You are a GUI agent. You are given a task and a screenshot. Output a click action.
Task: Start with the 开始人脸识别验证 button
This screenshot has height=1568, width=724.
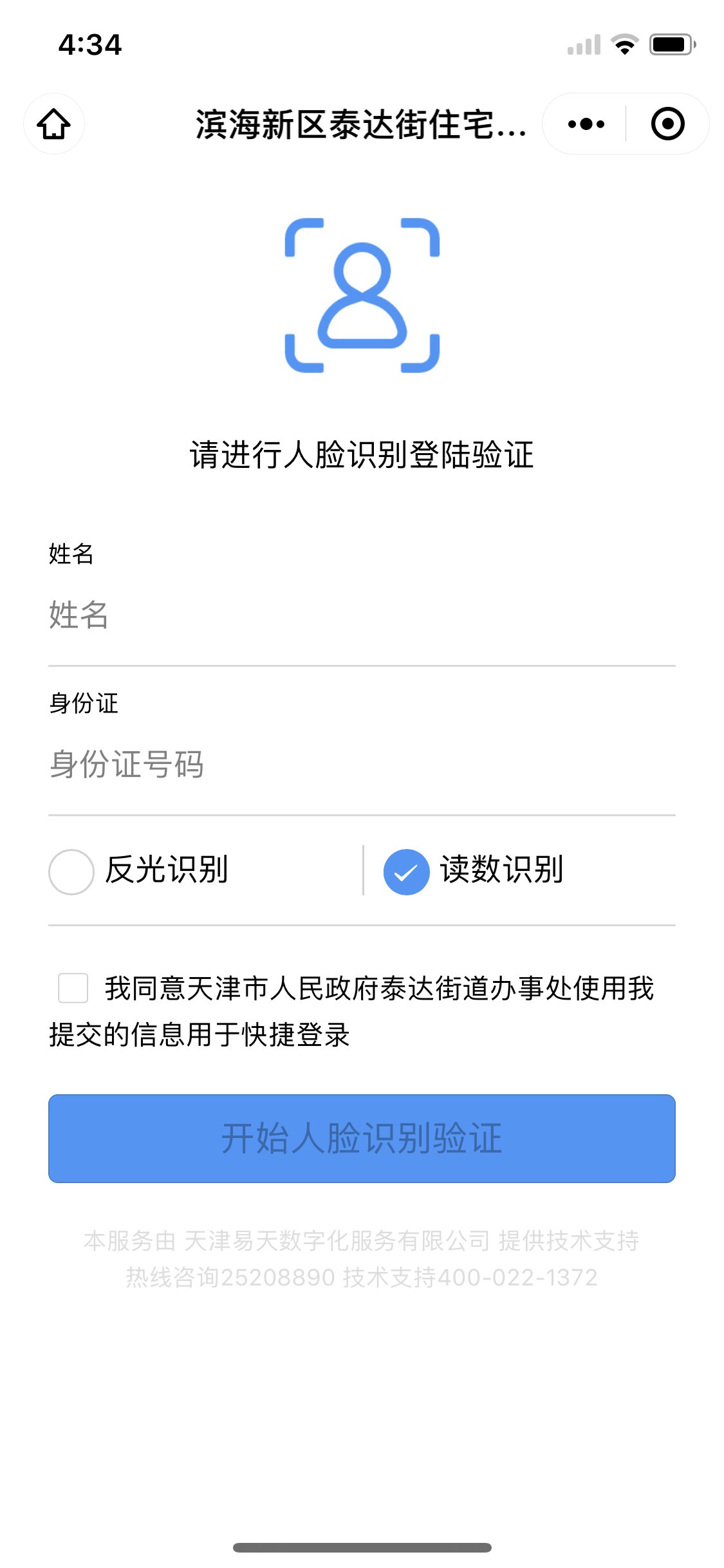362,1138
